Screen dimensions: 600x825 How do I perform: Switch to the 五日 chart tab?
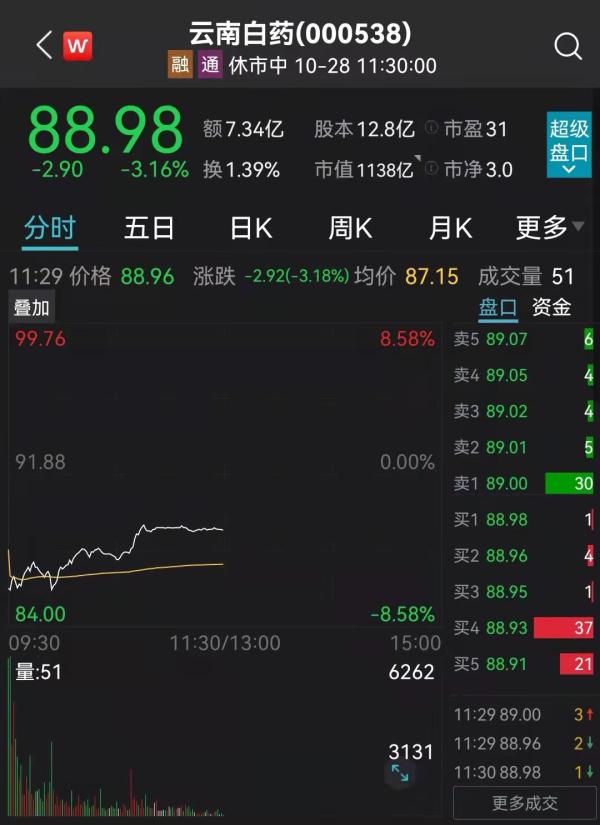tap(149, 228)
